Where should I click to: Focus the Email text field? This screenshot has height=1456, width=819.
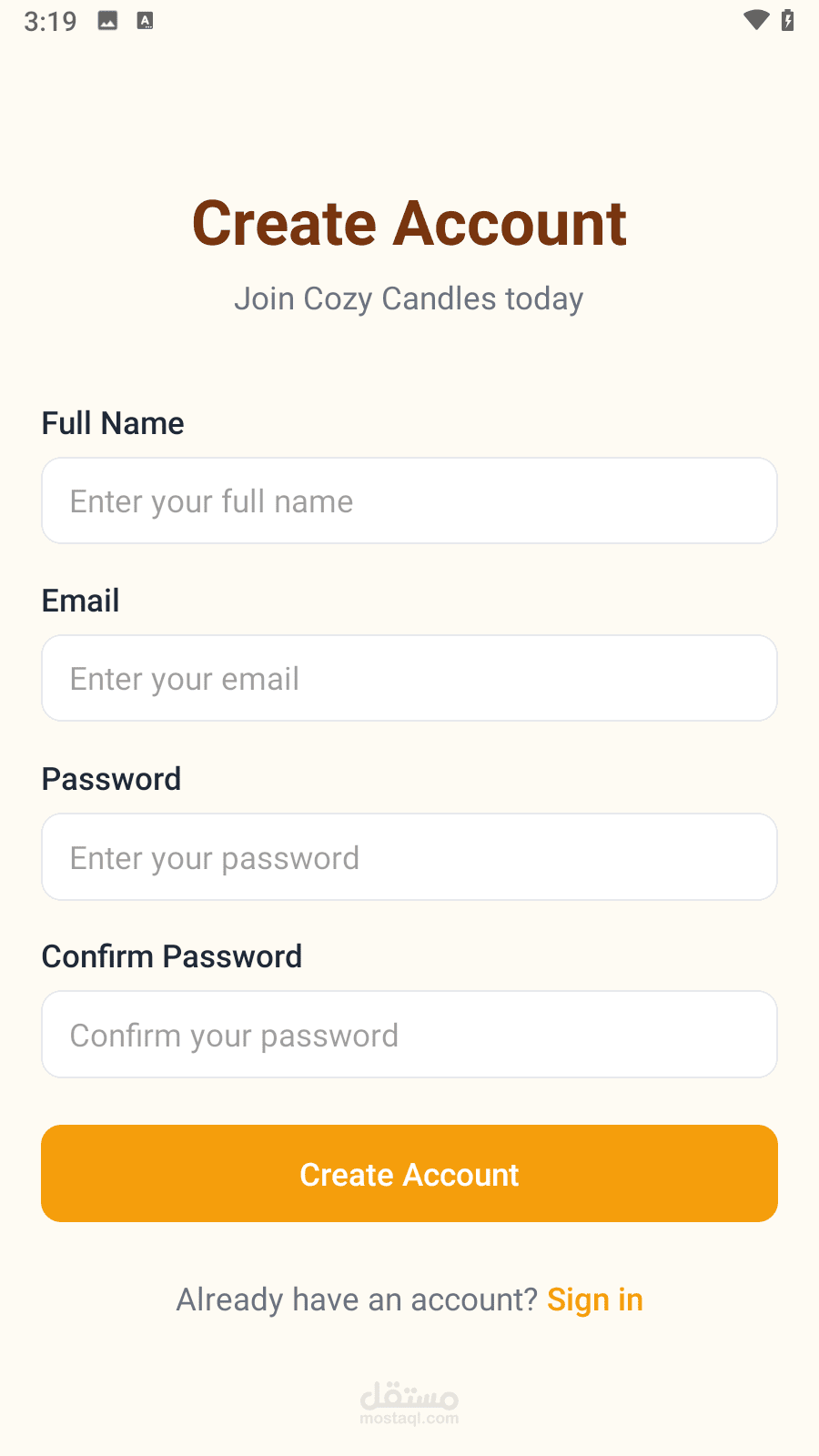[x=409, y=678]
